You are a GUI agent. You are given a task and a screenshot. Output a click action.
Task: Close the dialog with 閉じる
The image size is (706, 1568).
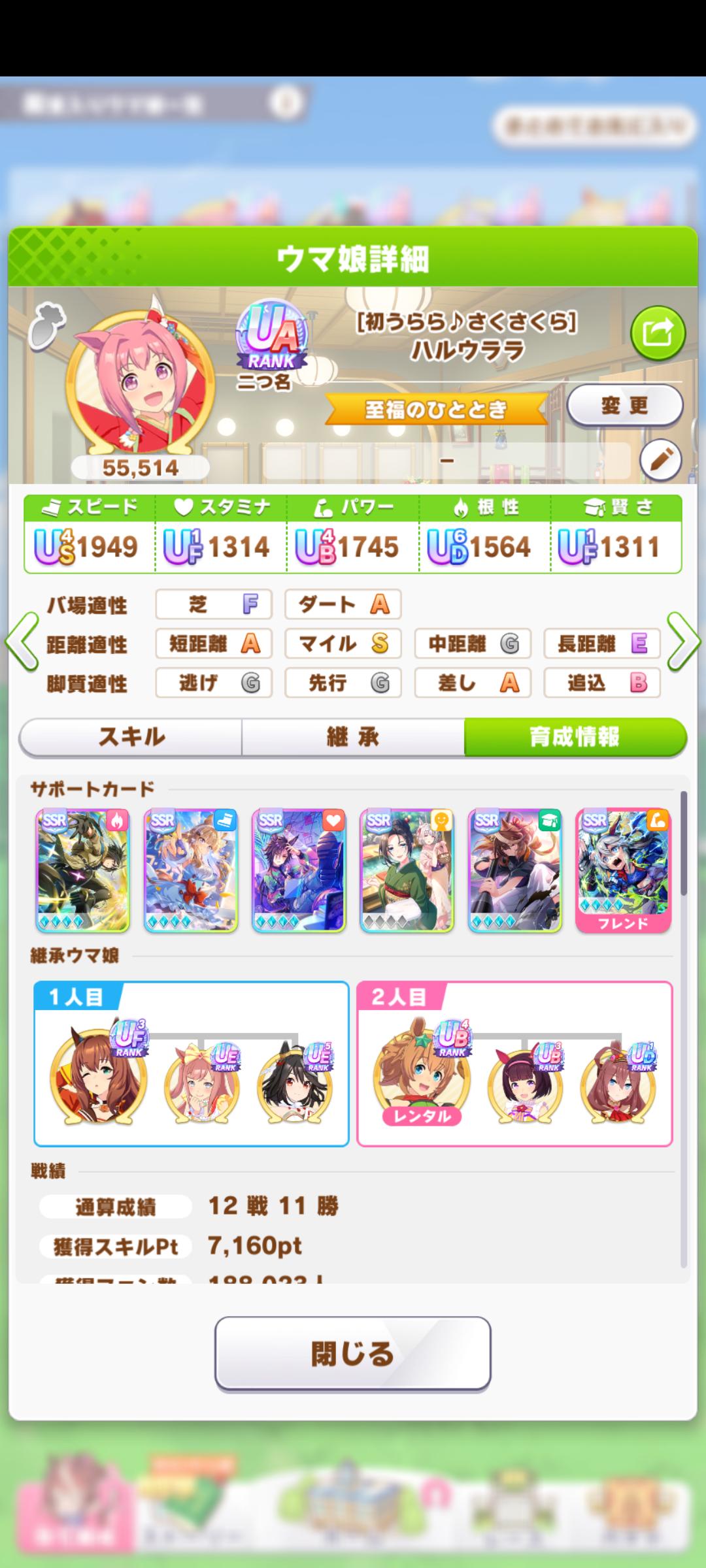tap(353, 1354)
